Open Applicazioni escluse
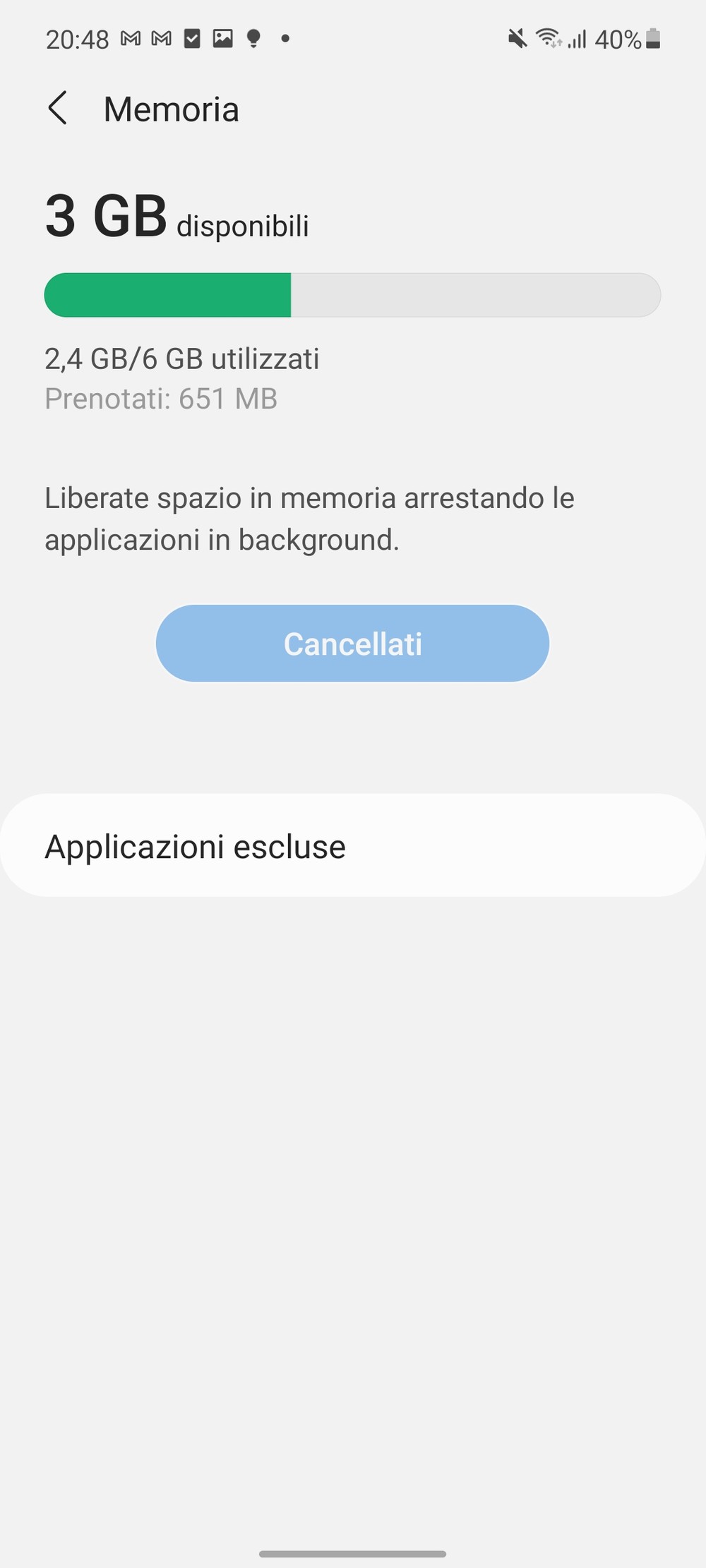This screenshot has width=706, height=1568. [x=352, y=846]
